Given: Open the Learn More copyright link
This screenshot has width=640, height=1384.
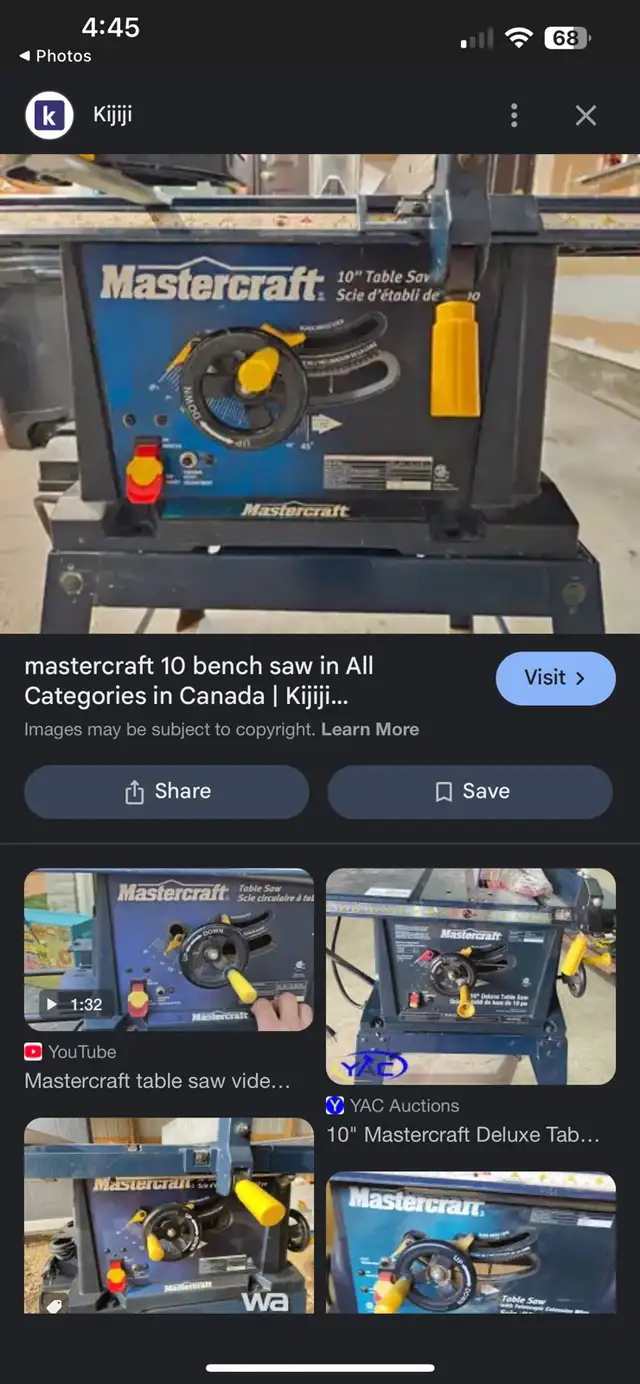Looking at the screenshot, I should [x=370, y=729].
